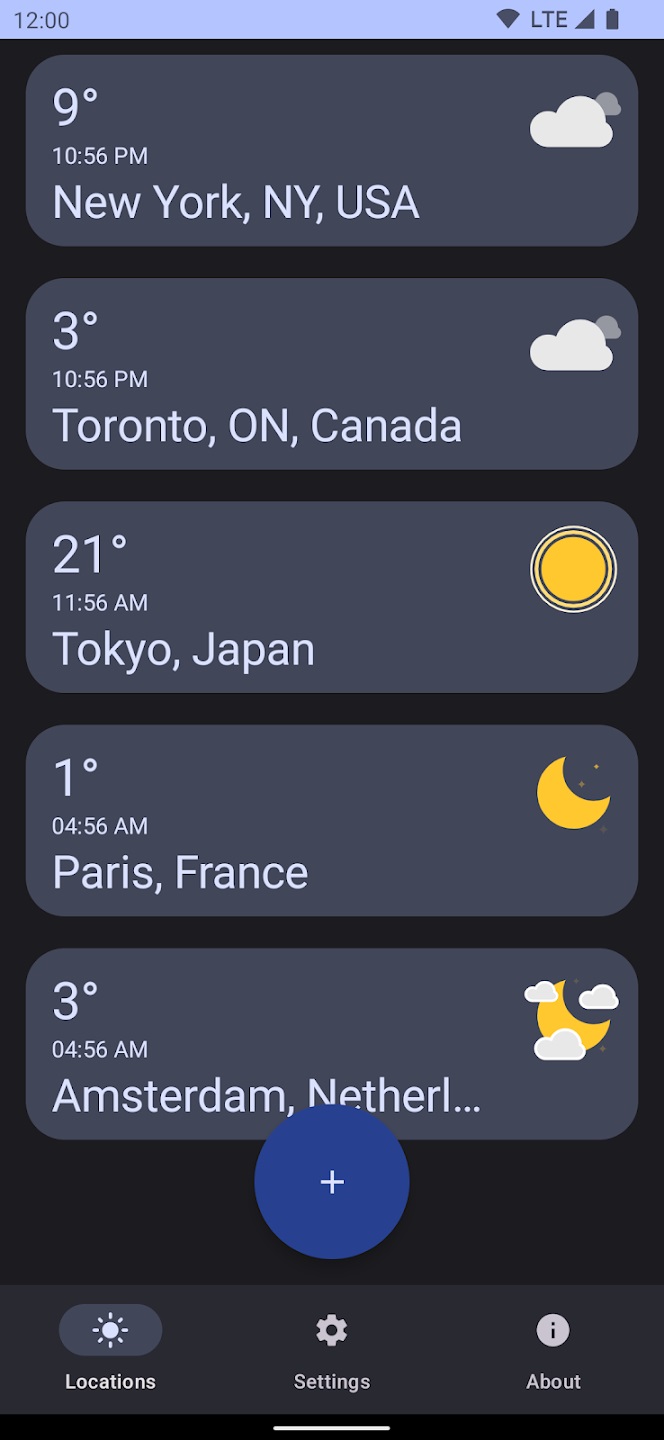Open the Amsterdam, Netherlands weather card

[331, 1030]
